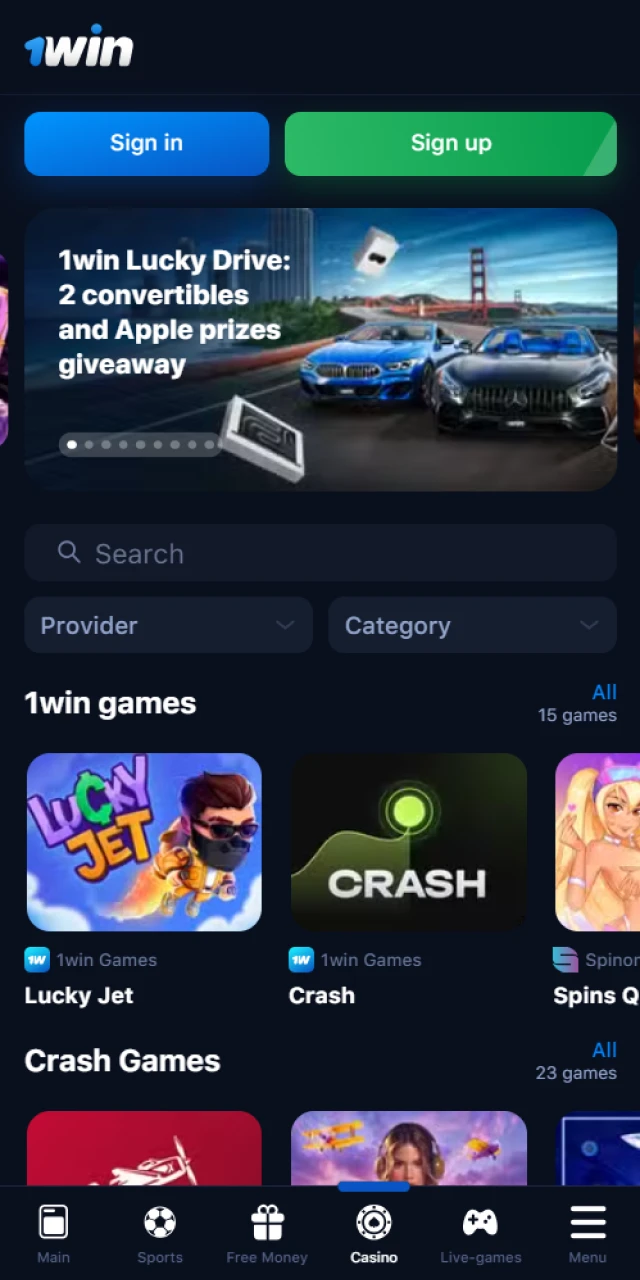Image resolution: width=640 pixels, height=1280 pixels.
Task: Switch to the Sports tab
Action: (160, 1234)
